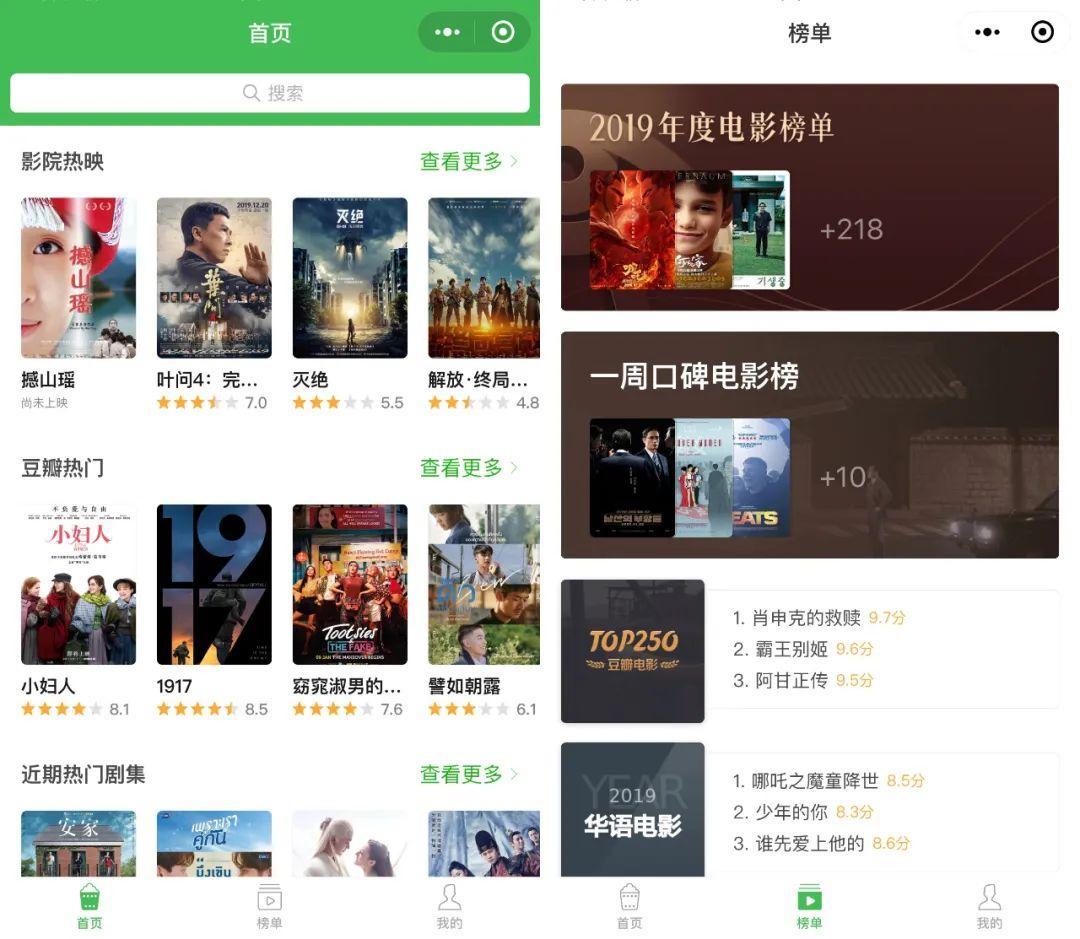This screenshot has height=939, width=1080.
Task: Open the 2019年度电影榜单 card
Action: click(809, 197)
